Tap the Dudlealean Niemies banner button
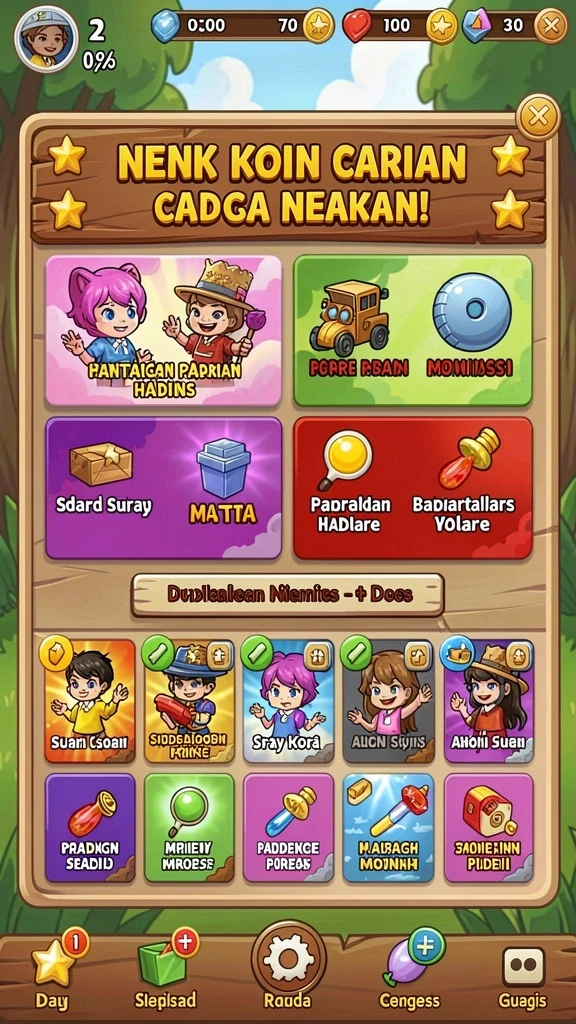 288,595
